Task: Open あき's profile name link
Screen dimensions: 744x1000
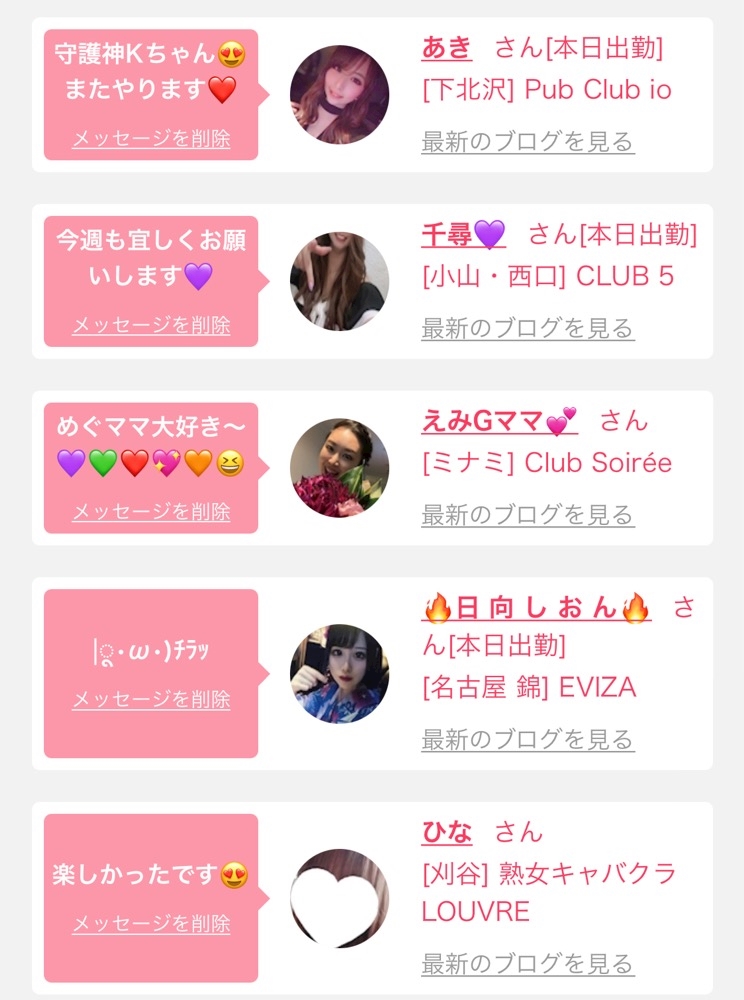Action: 446,49
